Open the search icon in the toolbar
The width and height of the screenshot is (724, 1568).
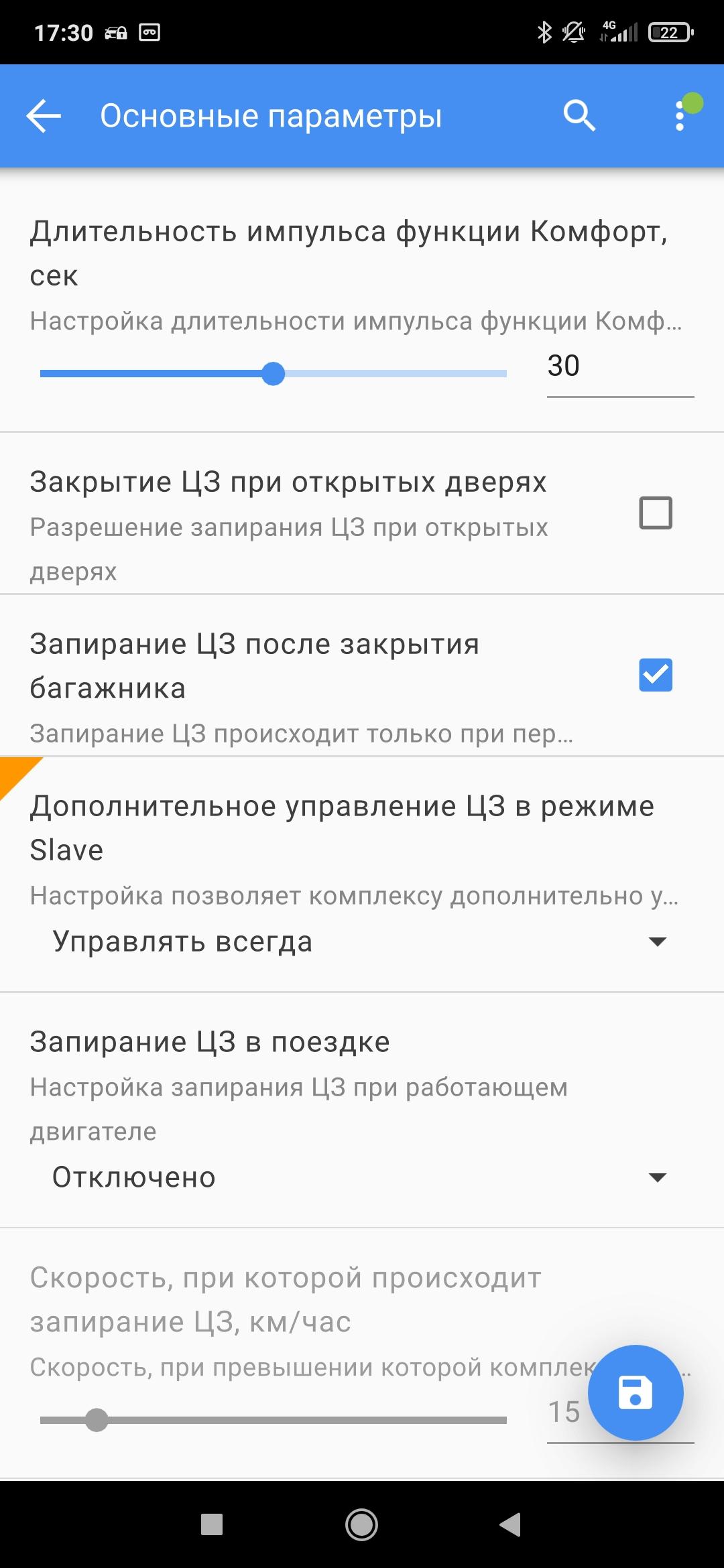pyautogui.click(x=579, y=116)
